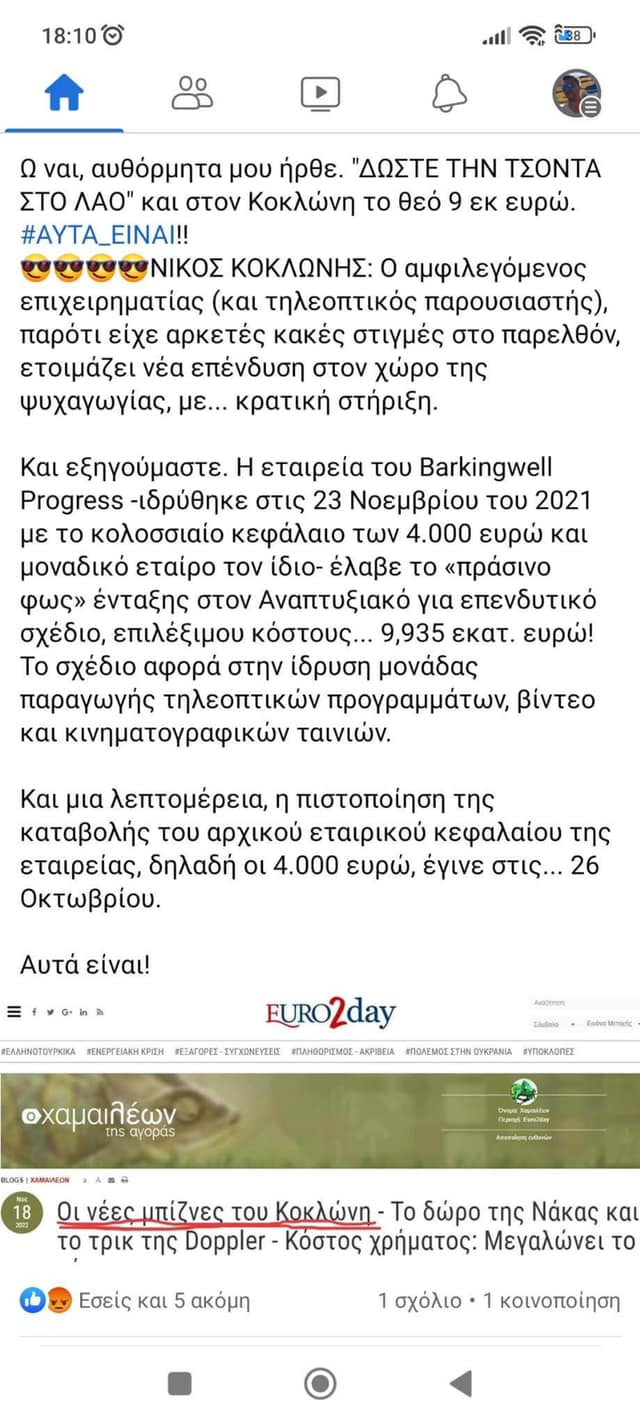View reactions from Εσείς και 5 ακόμη
This screenshot has width=640, height=1422.
(135, 1300)
